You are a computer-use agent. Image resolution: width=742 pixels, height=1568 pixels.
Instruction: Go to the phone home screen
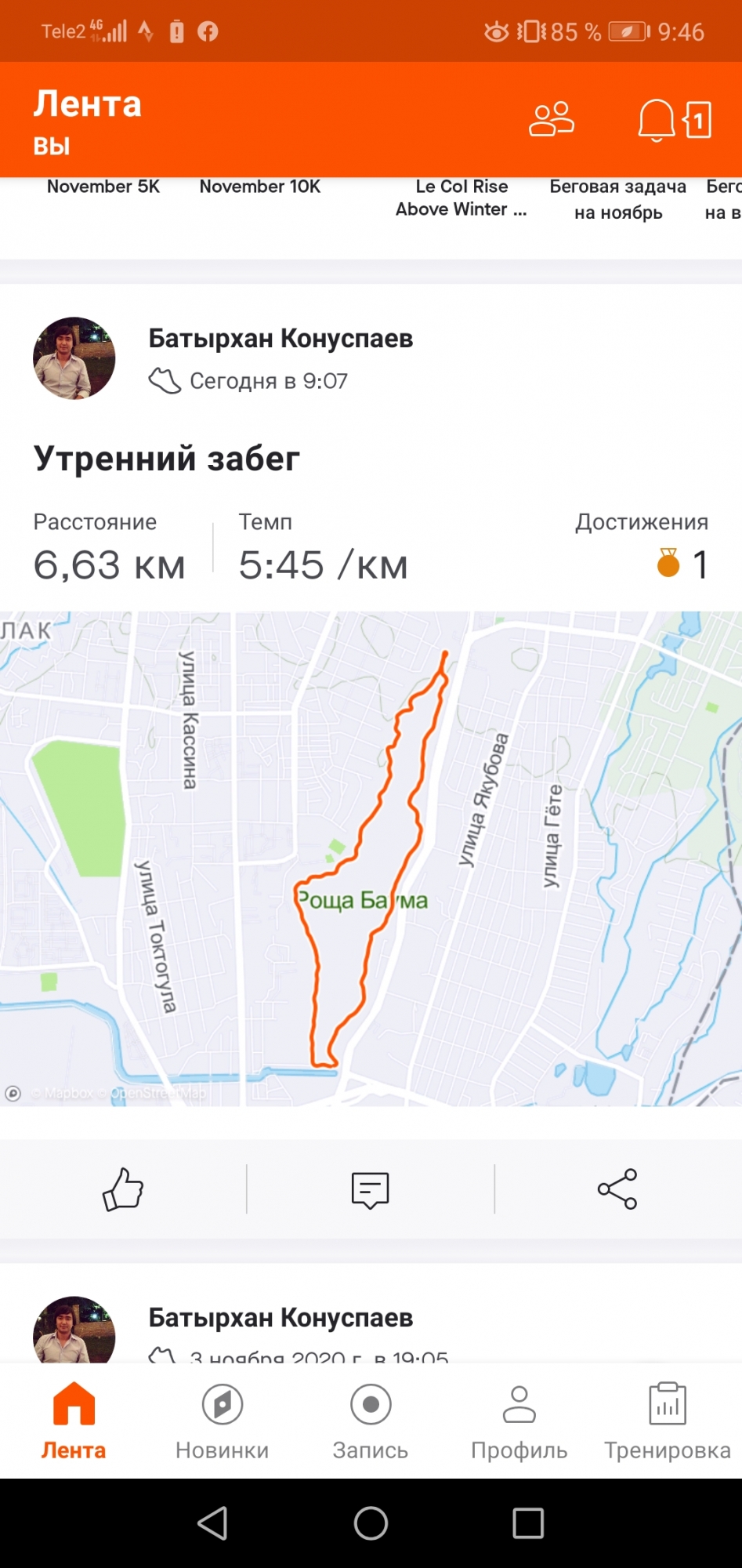[371, 1523]
